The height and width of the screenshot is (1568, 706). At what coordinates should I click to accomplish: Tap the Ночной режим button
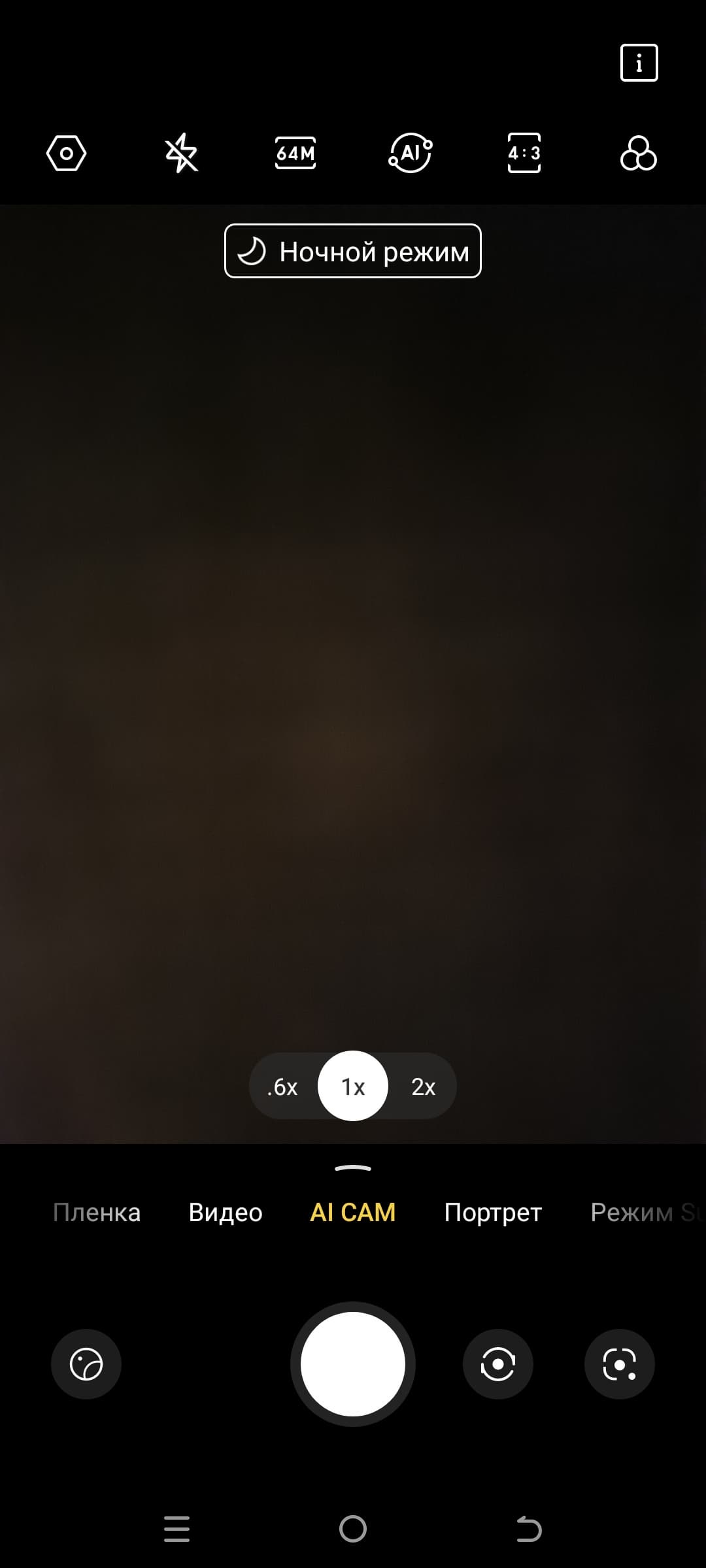tap(353, 252)
